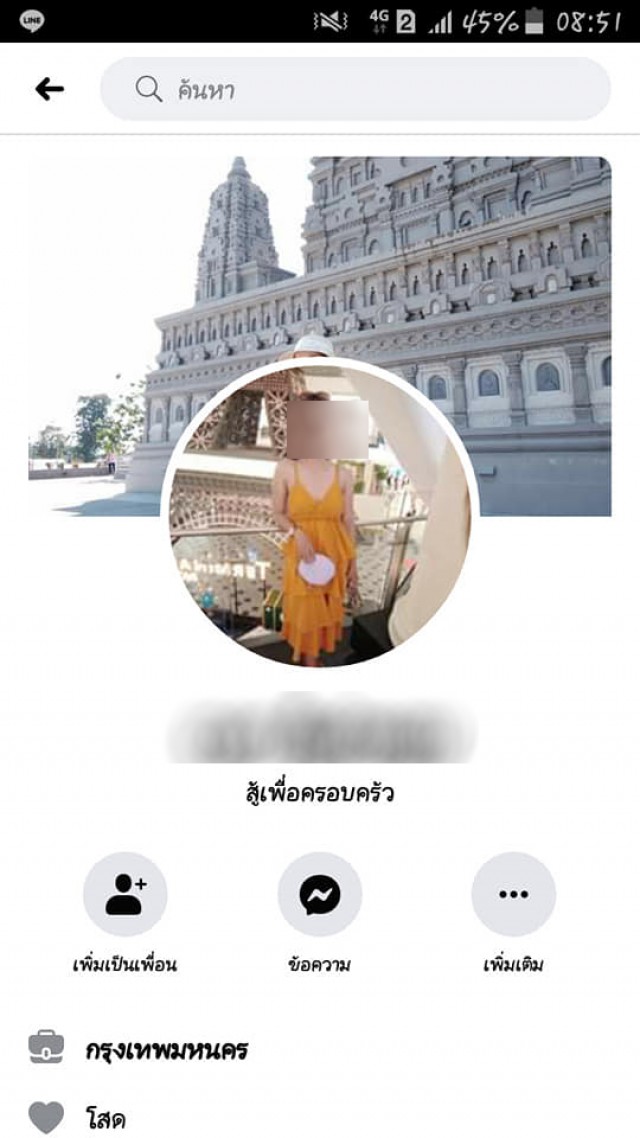
Task: Go back with the arrow icon
Action: tap(49, 89)
